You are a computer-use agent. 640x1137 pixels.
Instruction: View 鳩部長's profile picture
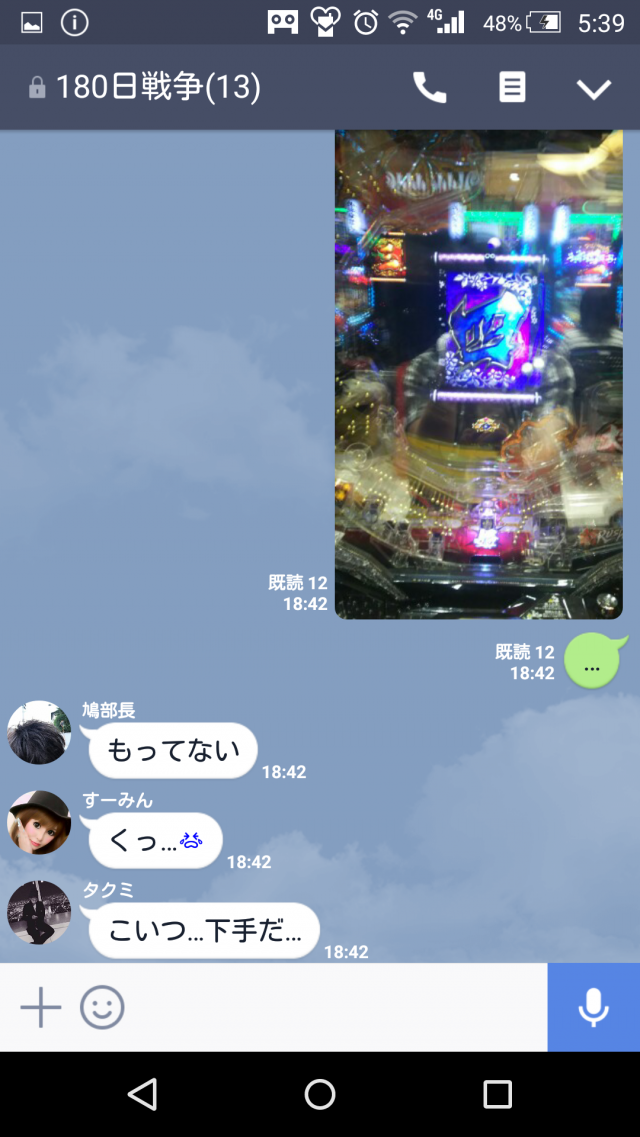(39, 733)
